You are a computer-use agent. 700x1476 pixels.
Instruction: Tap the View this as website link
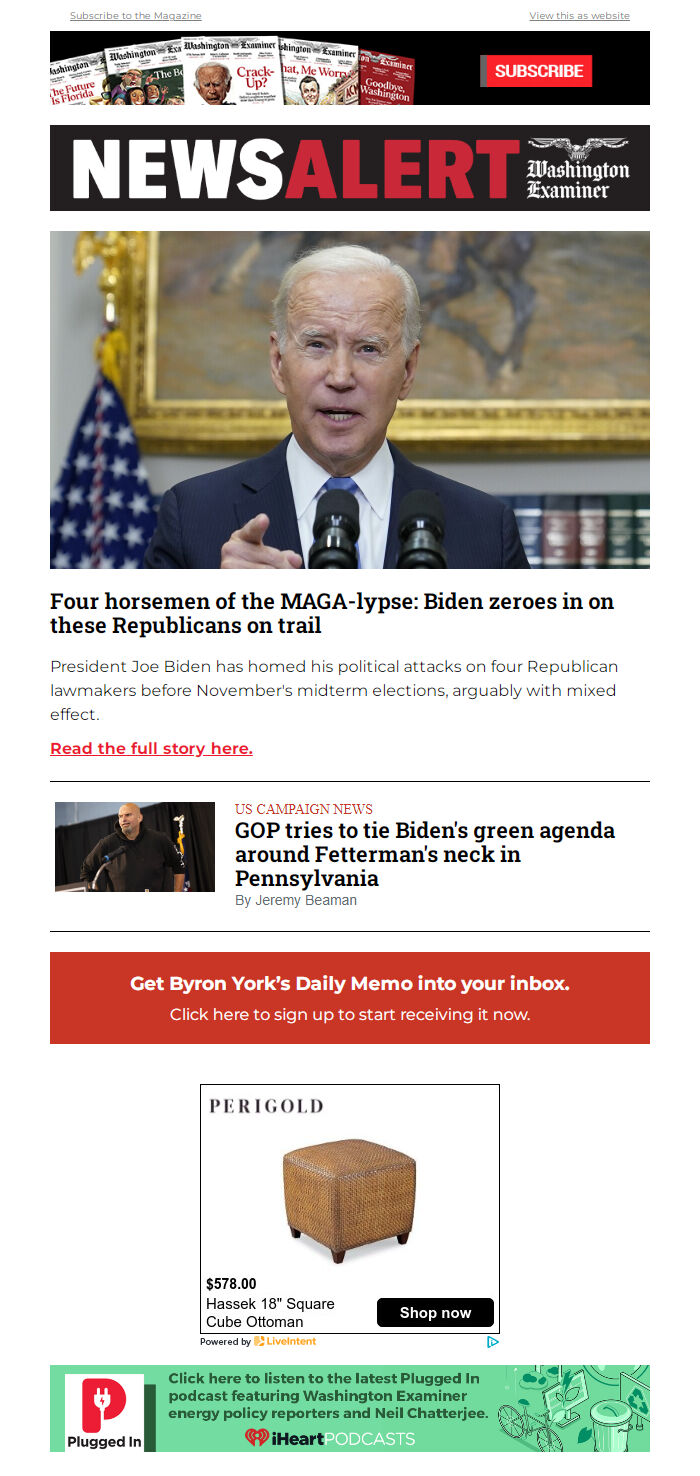pyautogui.click(x=579, y=16)
